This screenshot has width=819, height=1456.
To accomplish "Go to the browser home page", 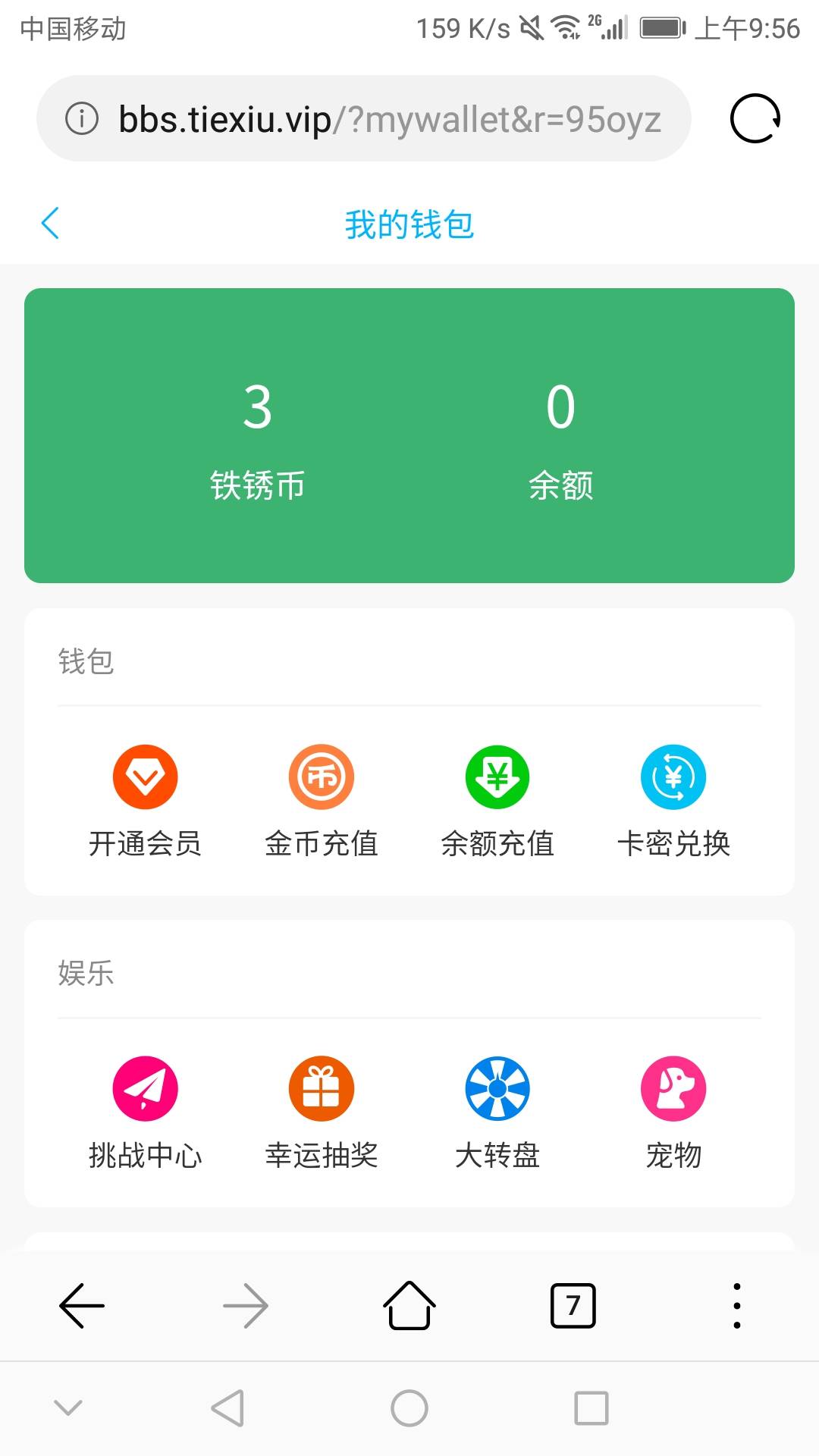I will click(x=409, y=1306).
